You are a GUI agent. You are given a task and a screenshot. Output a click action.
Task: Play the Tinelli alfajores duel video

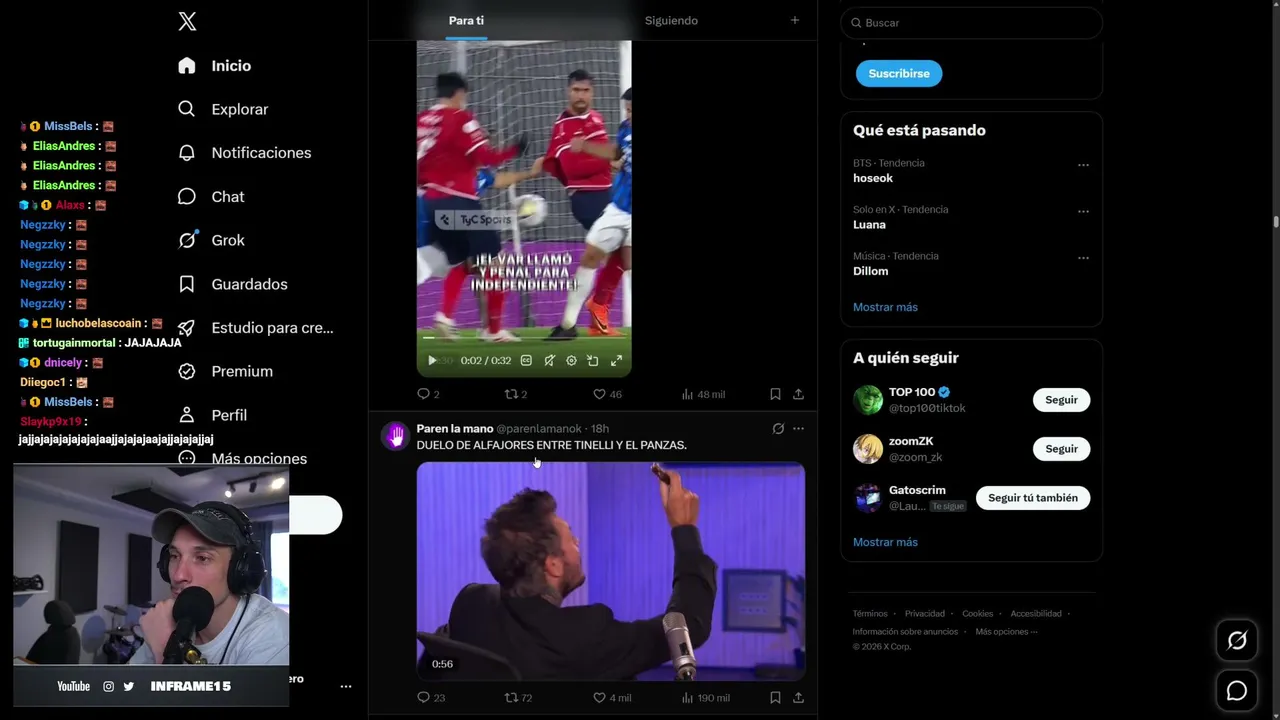611,571
